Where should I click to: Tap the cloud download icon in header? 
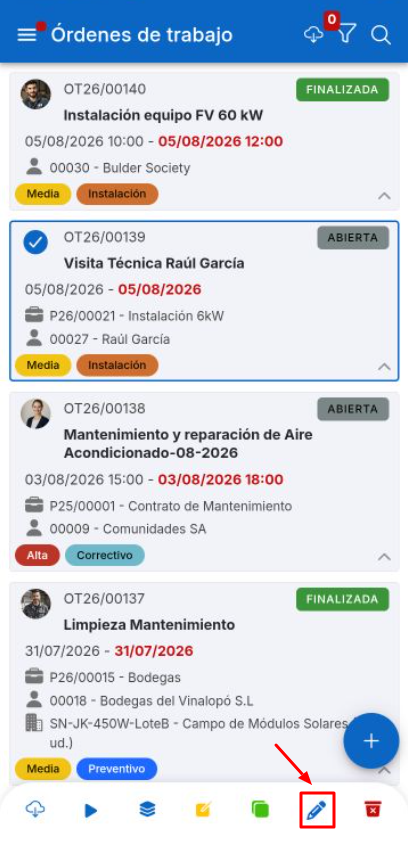click(314, 35)
